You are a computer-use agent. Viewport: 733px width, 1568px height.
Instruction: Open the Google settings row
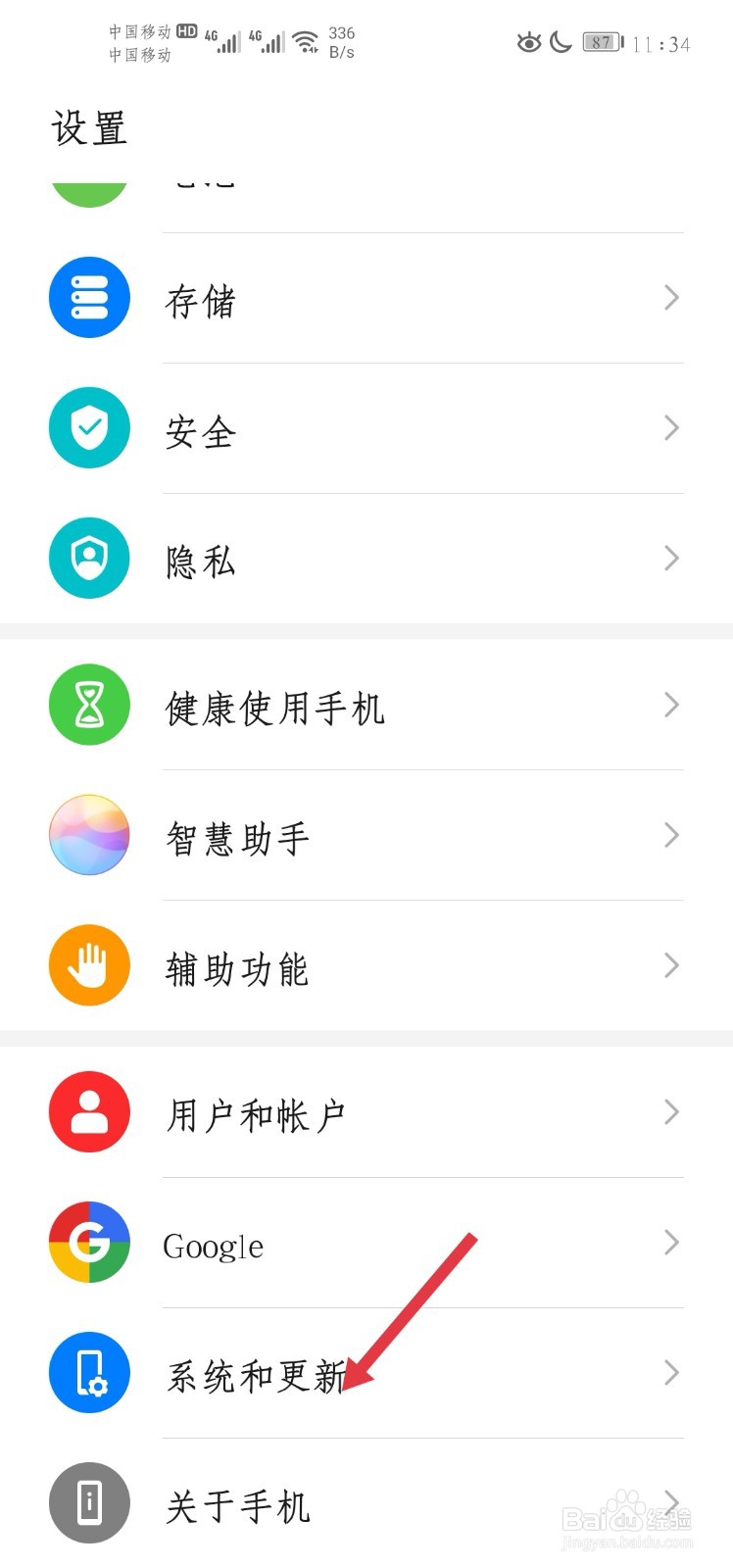[214, 1245]
